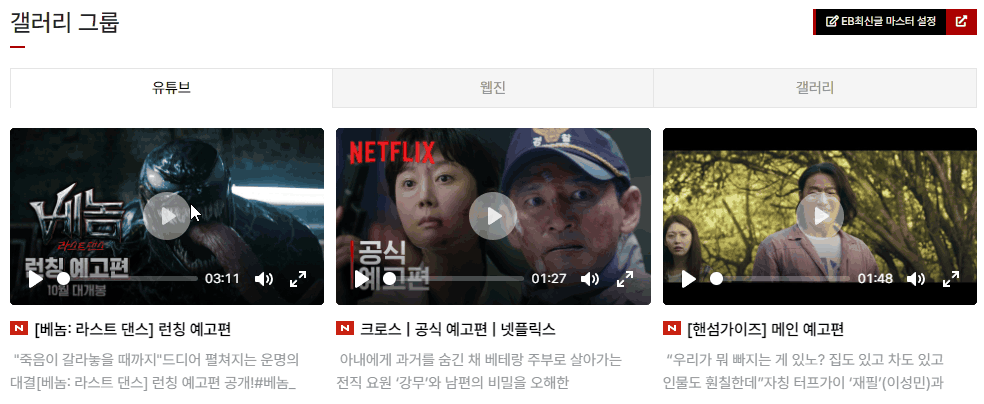Seek on the 크로스 trailer progress bar
The width and height of the screenshot is (984, 404).
tap(455, 278)
